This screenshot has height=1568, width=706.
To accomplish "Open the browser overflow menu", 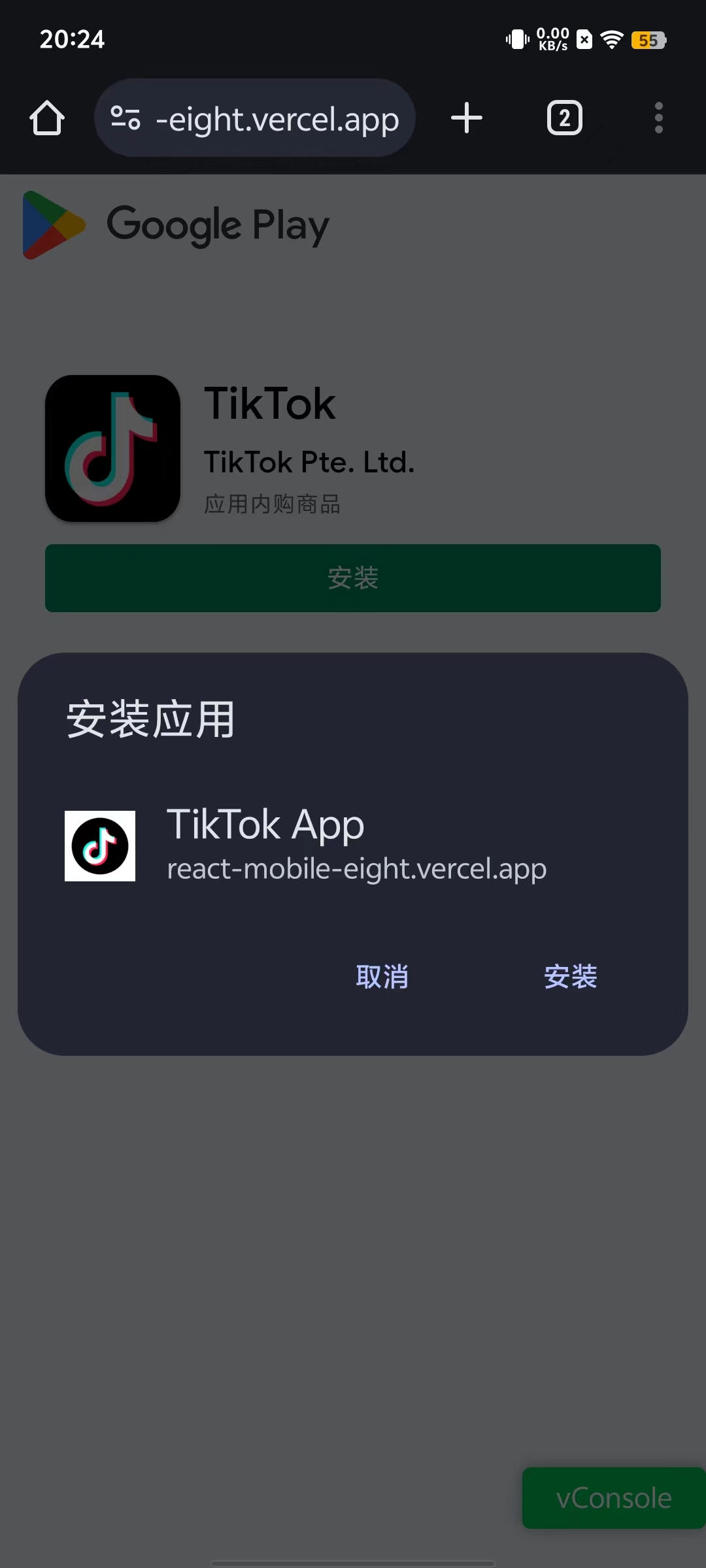I will click(659, 118).
